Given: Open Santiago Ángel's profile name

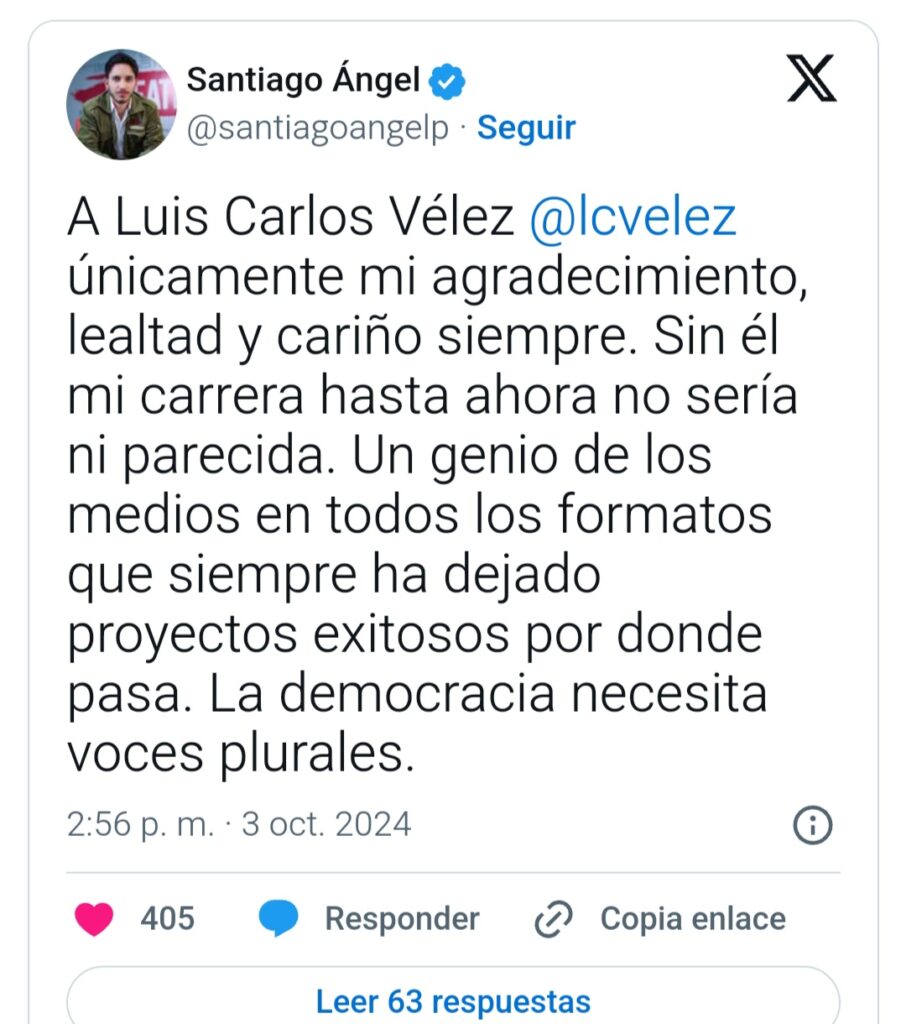Looking at the screenshot, I should [303, 80].
